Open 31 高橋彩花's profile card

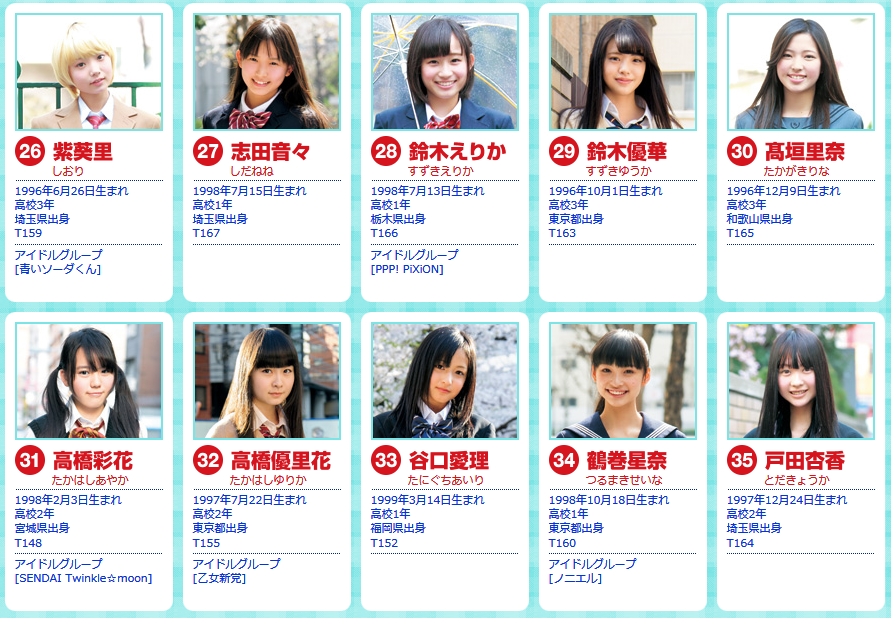point(89,461)
